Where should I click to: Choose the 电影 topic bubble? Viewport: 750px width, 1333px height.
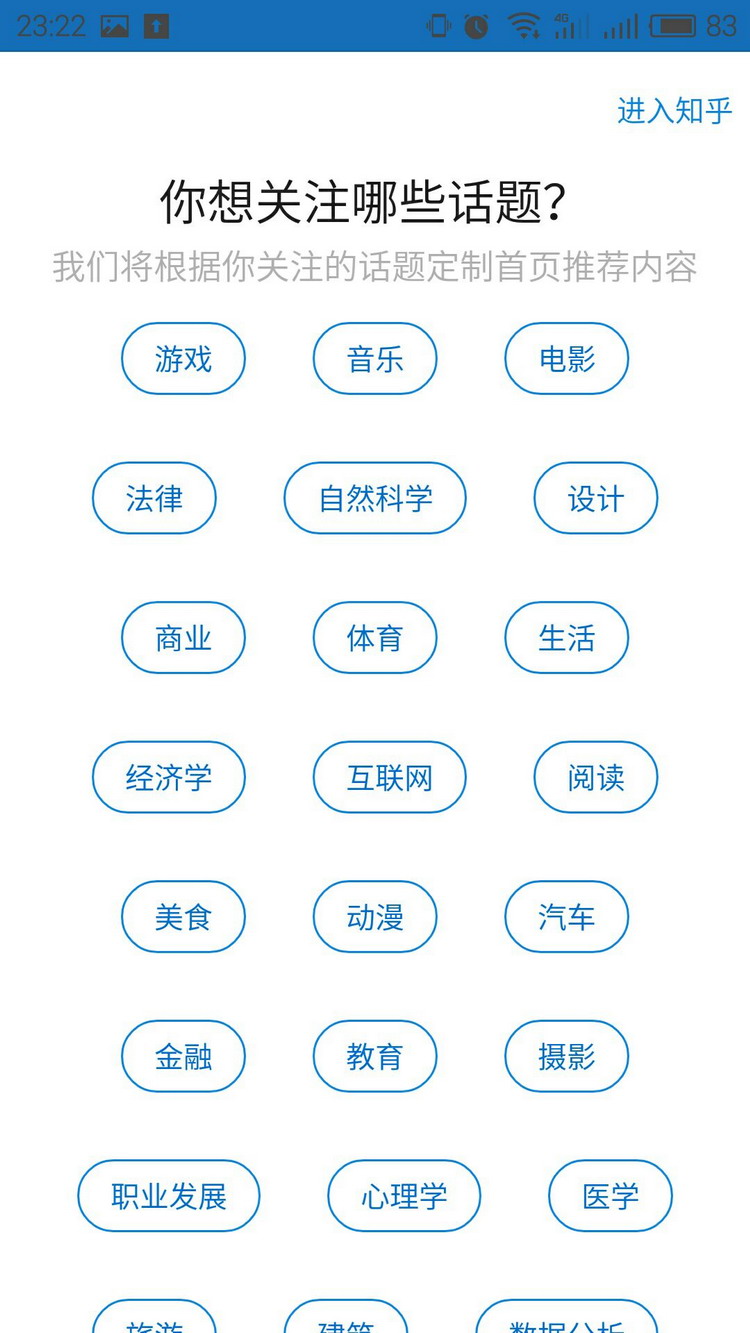566,358
